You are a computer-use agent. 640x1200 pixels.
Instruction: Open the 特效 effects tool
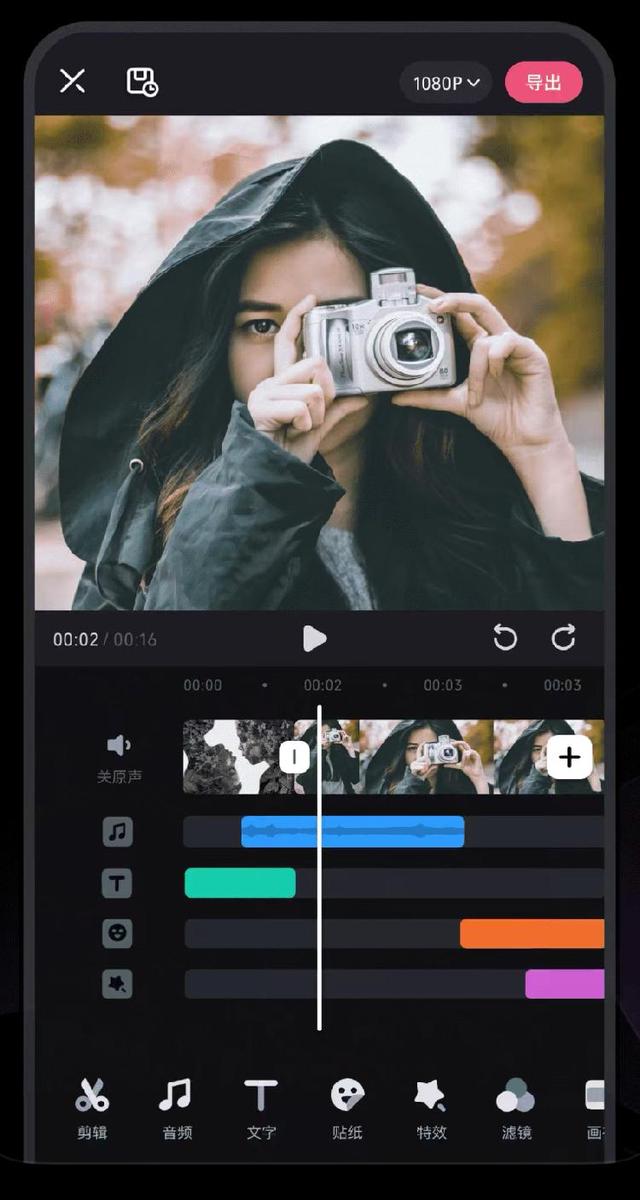tap(431, 1108)
